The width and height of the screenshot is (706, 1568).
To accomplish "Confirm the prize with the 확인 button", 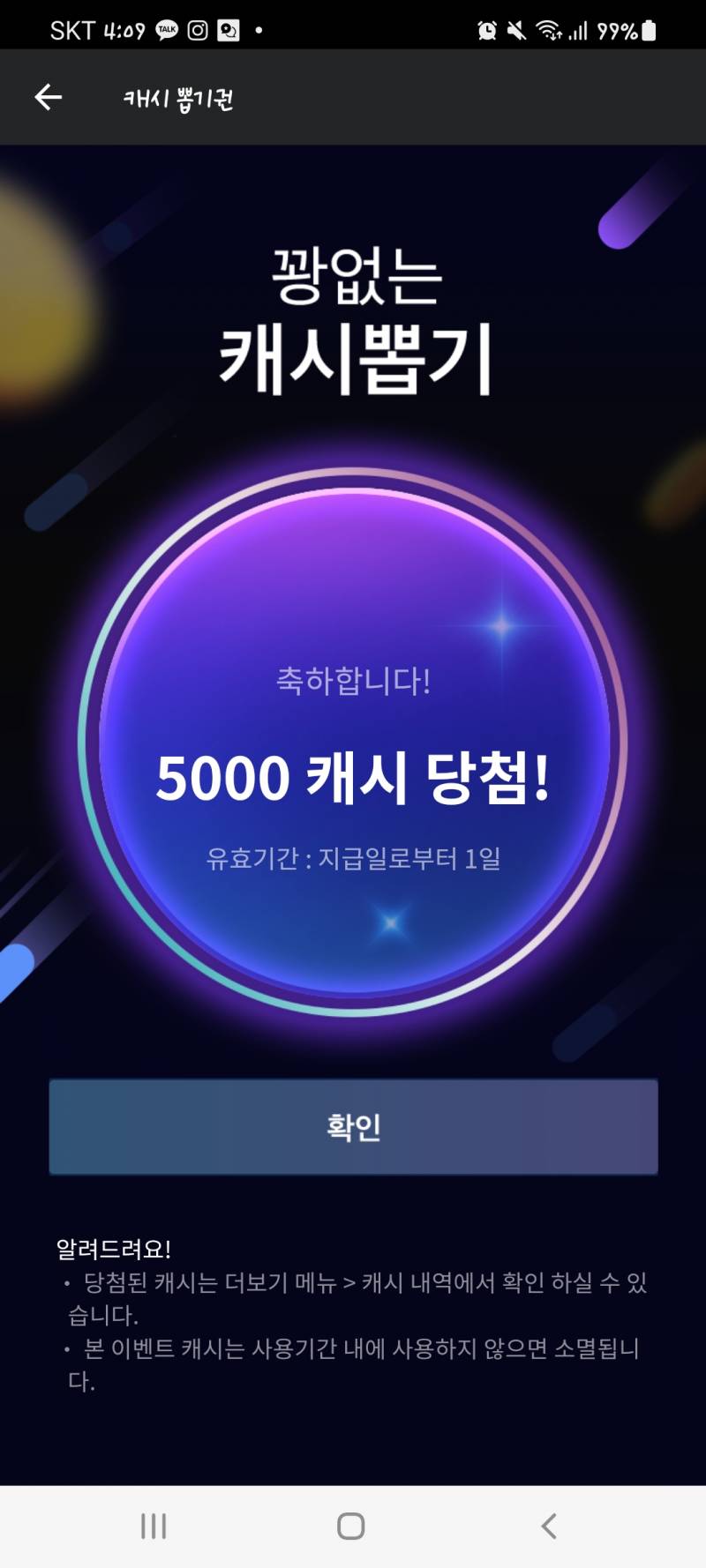I will (353, 1126).
